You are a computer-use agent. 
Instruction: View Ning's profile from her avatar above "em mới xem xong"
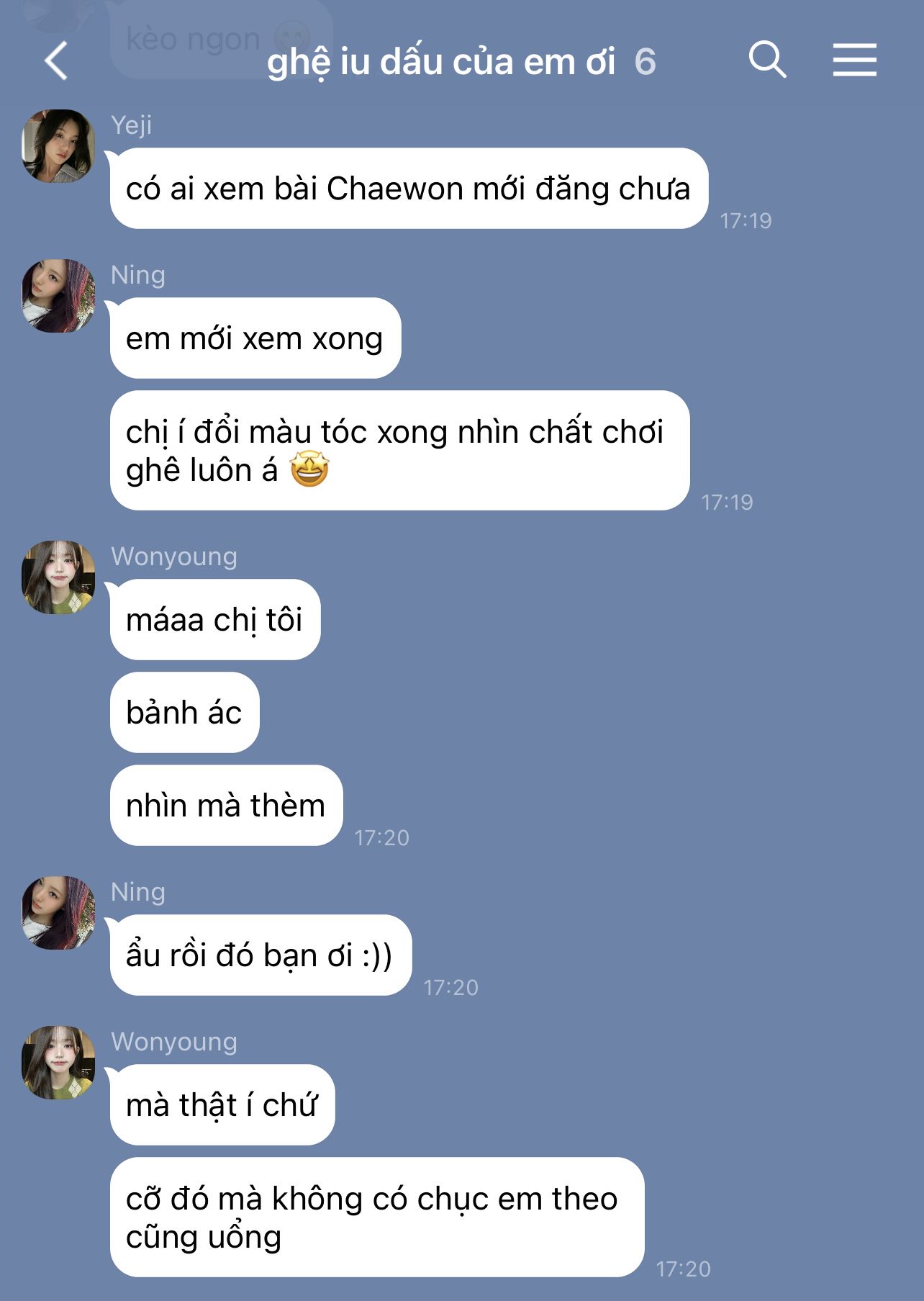pos(58,296)
